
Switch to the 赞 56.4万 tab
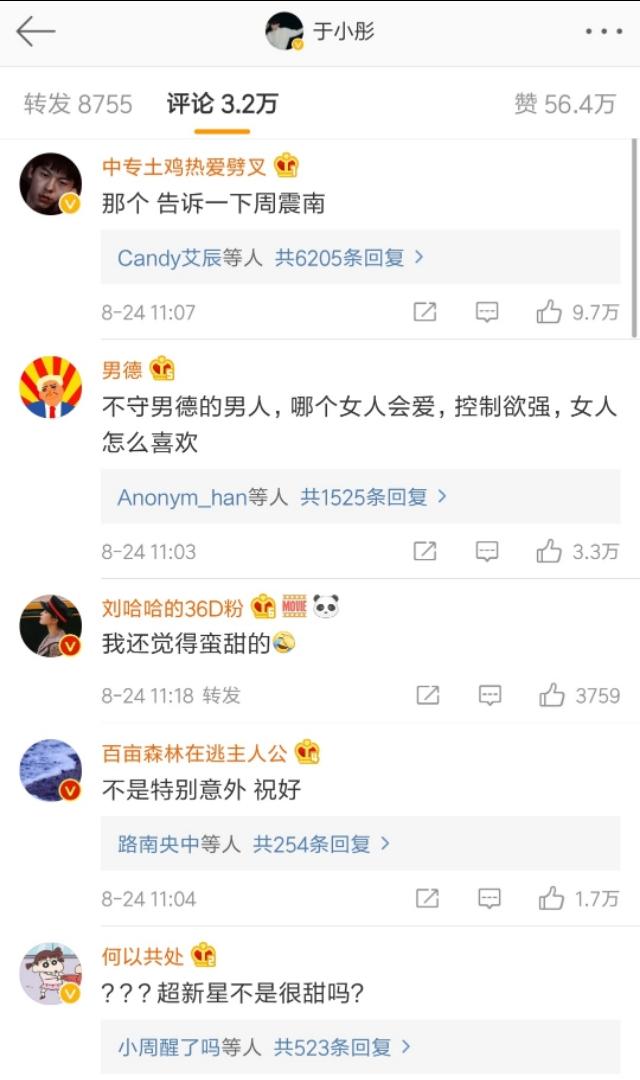[x=564, y=104]
